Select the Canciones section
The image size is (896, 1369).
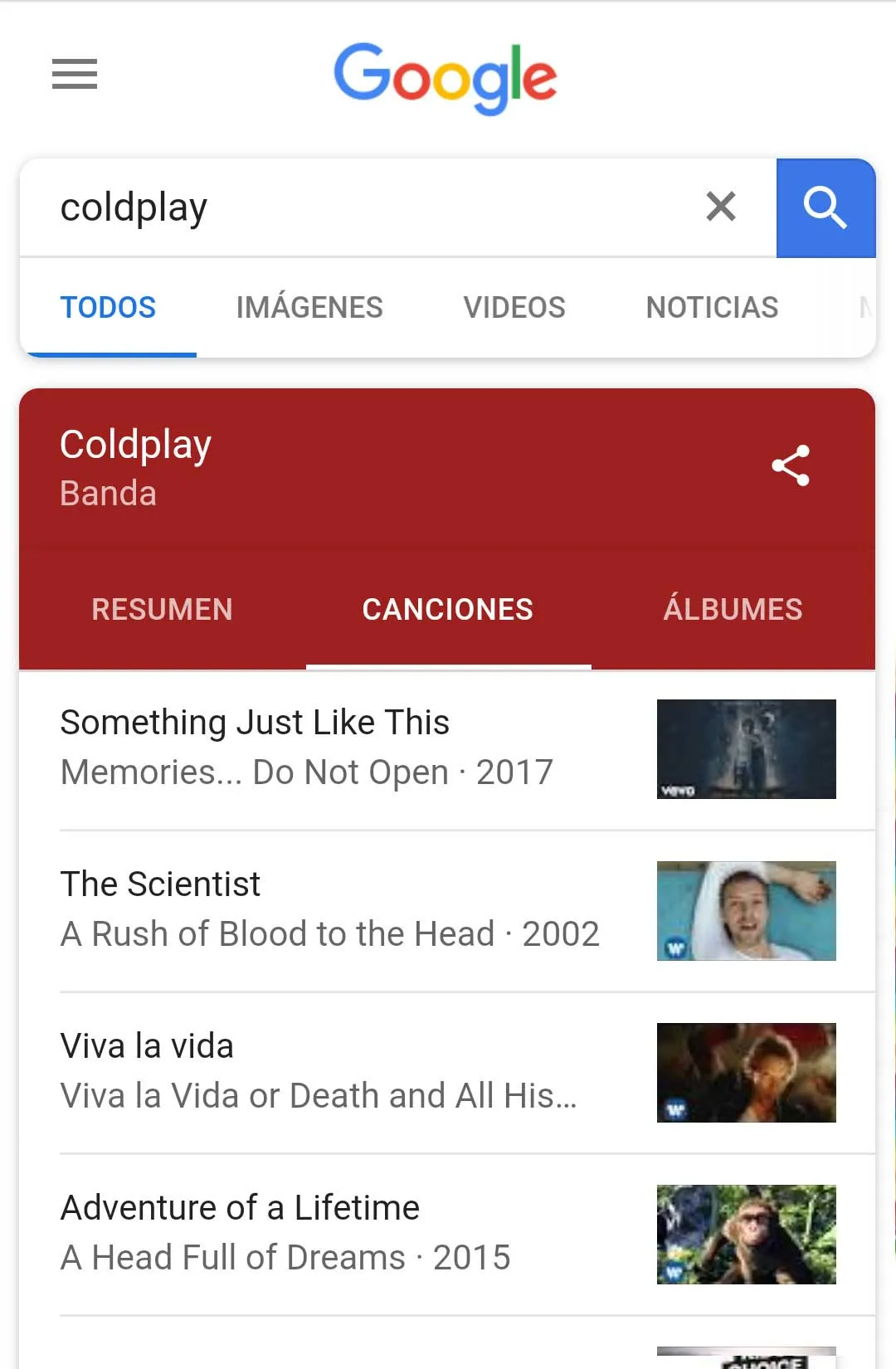[x=448, y=610]
